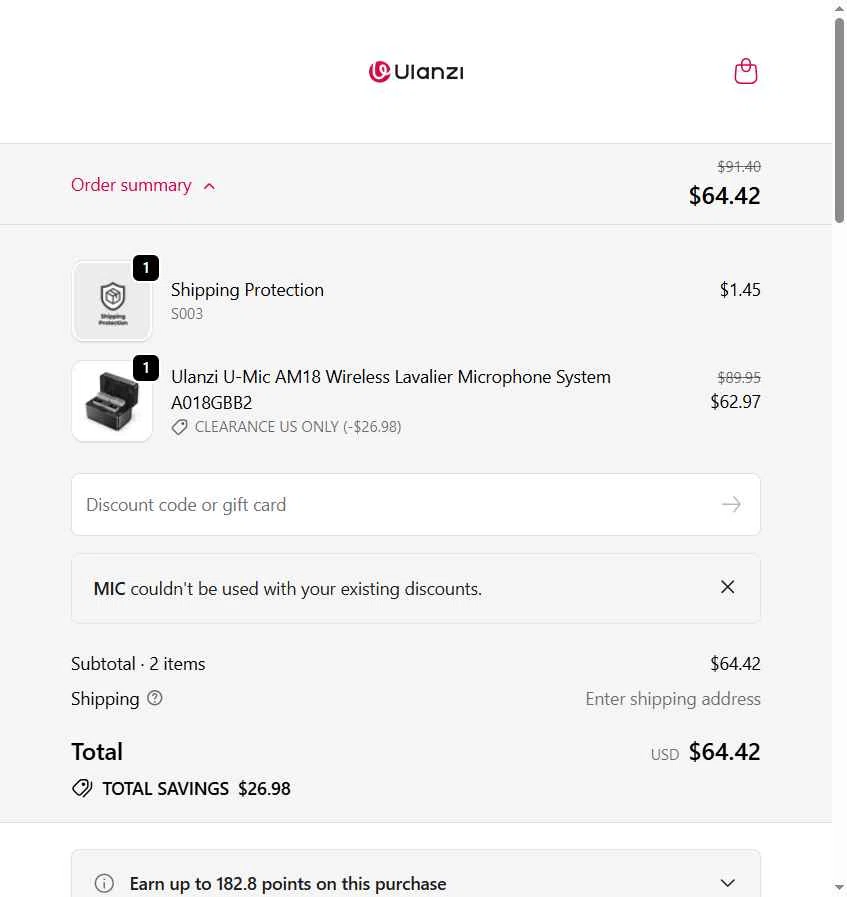Dismiss the MIC discount error message
This screenshot has width=847, height=897.
(x=727, y=588)
